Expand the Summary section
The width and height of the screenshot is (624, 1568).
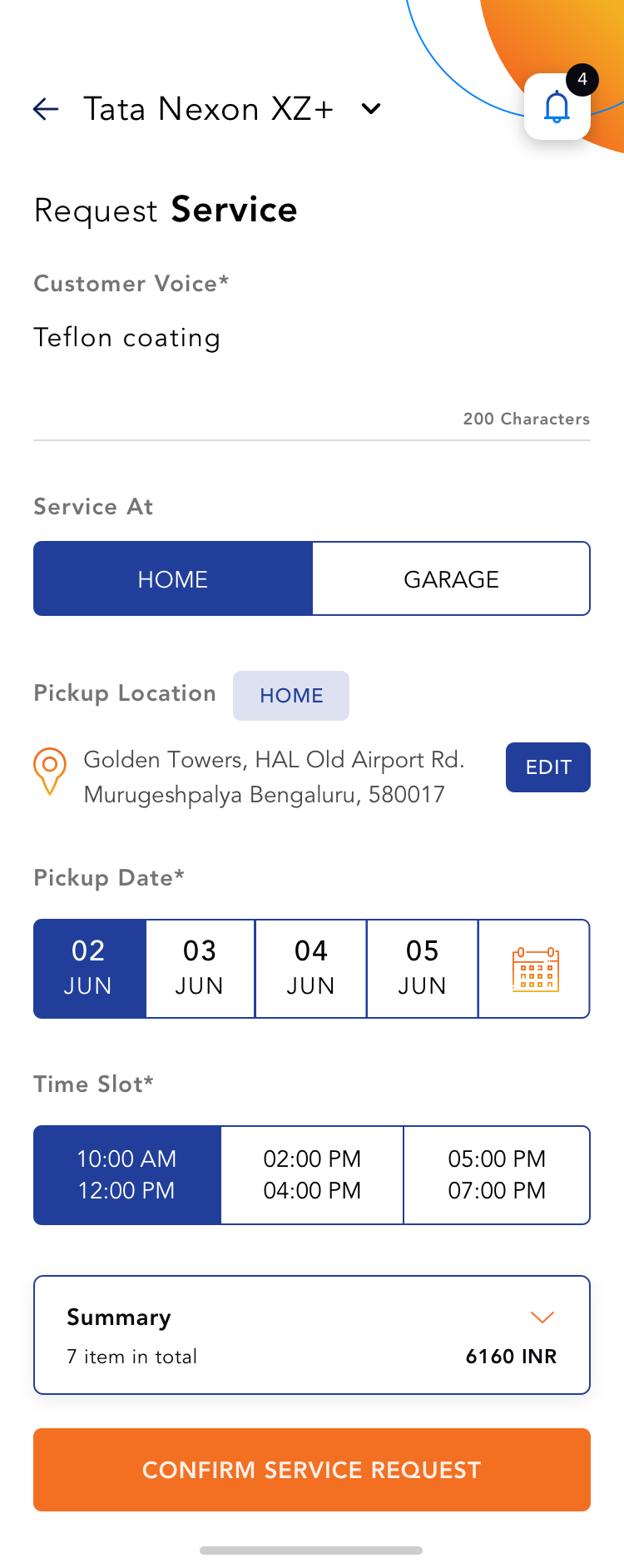coord(542,1317)
